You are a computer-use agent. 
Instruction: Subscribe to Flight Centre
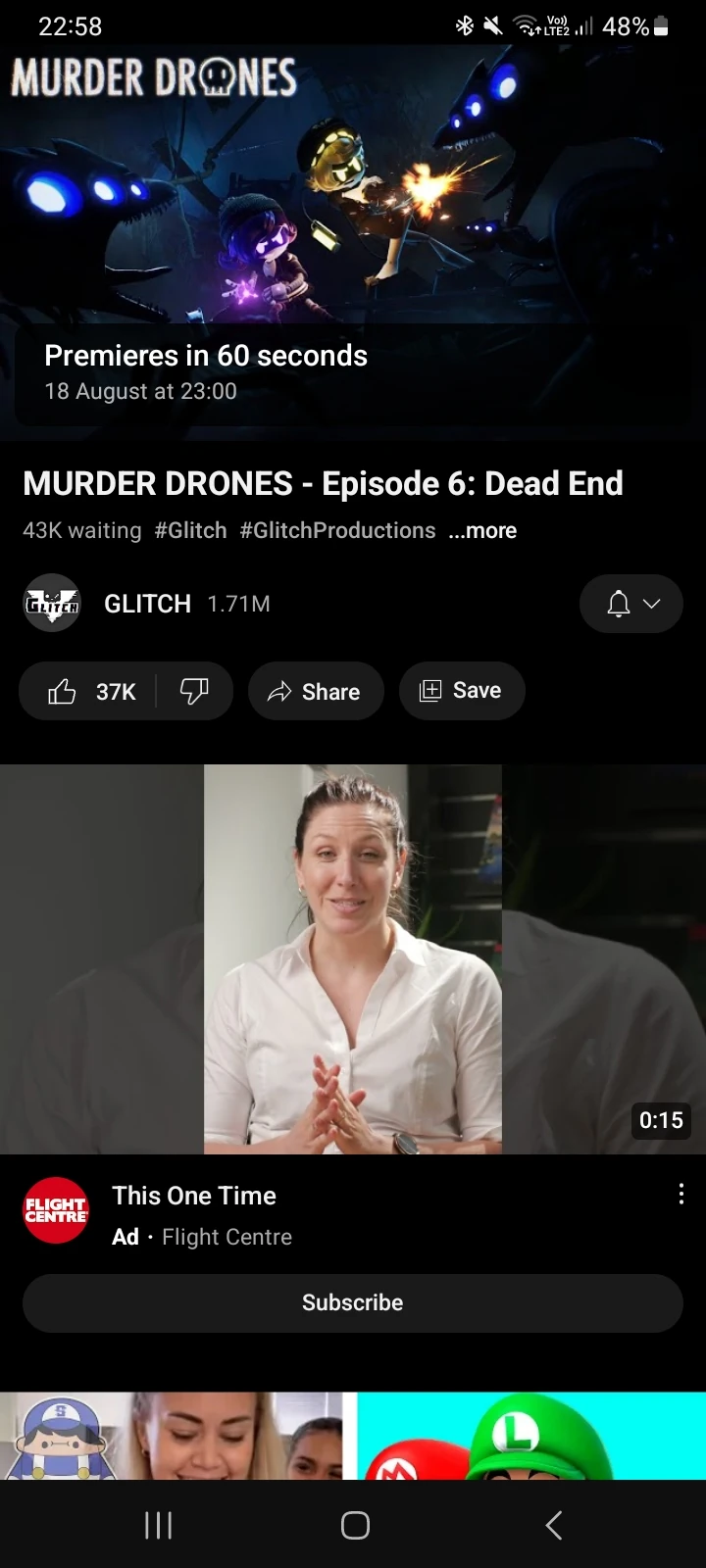[353, 1302]
